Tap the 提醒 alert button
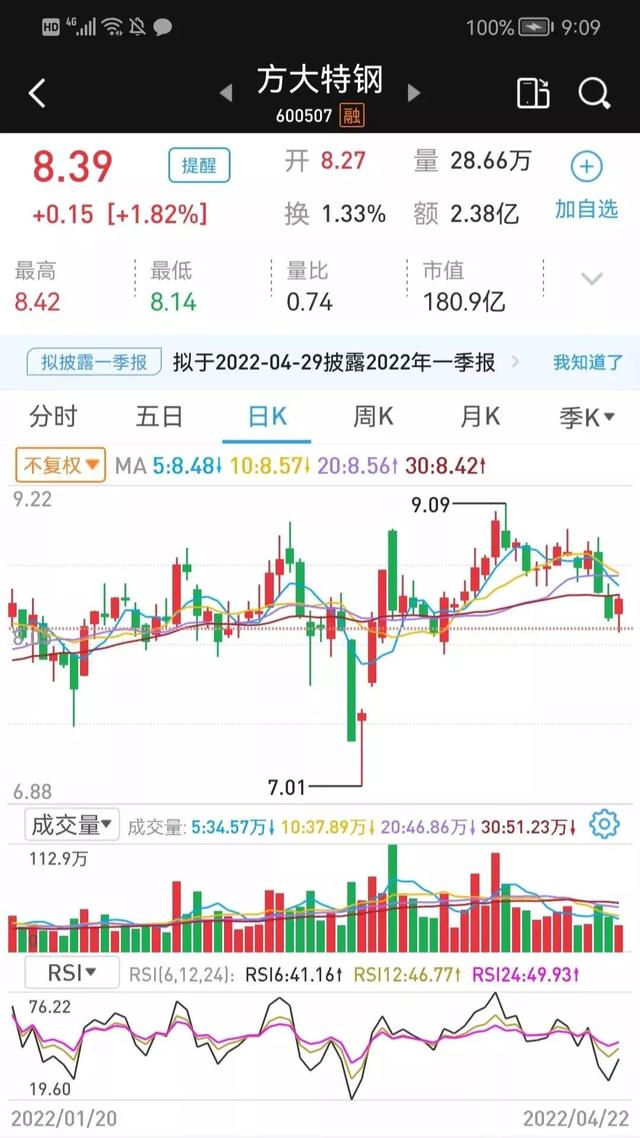 tap(198, 166)
